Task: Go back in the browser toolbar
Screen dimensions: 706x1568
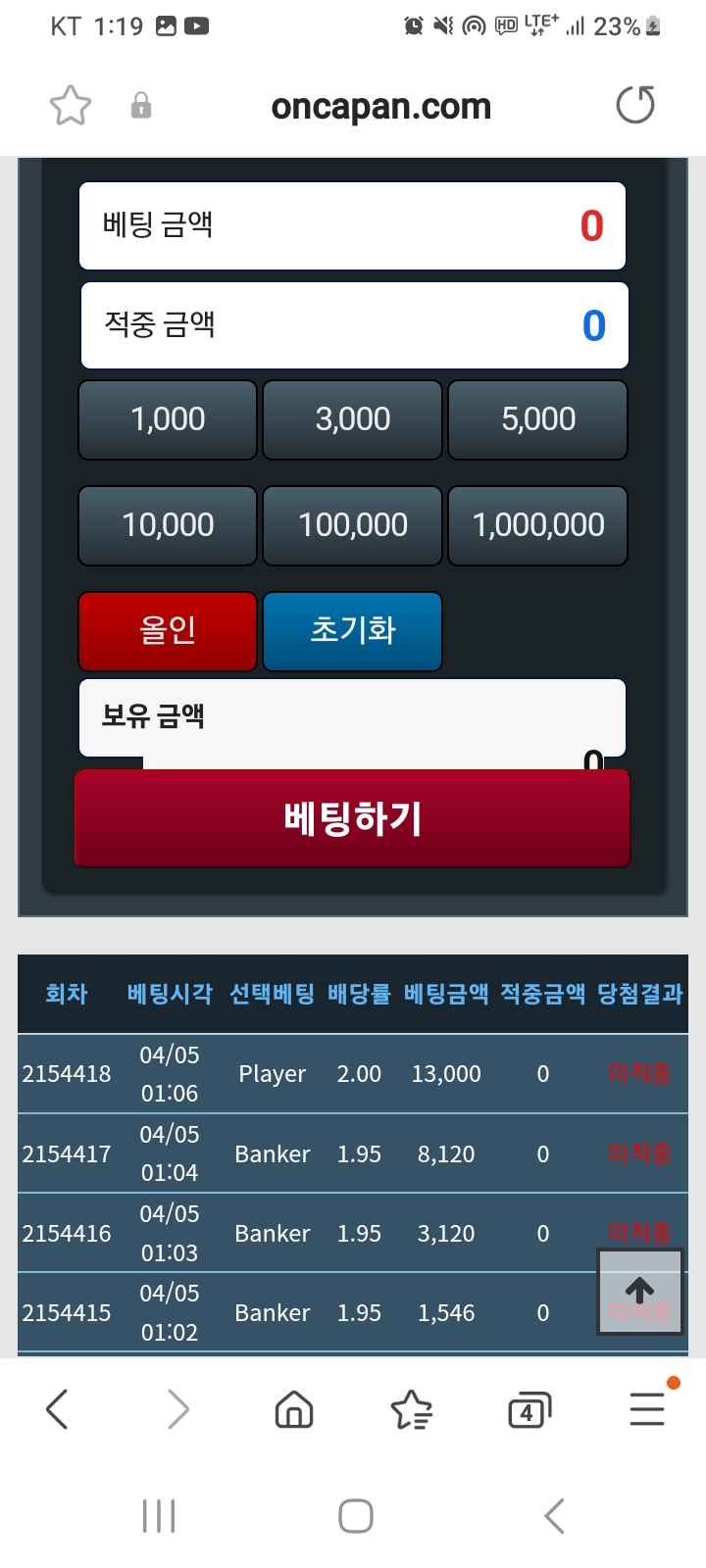Action: 57,1410
